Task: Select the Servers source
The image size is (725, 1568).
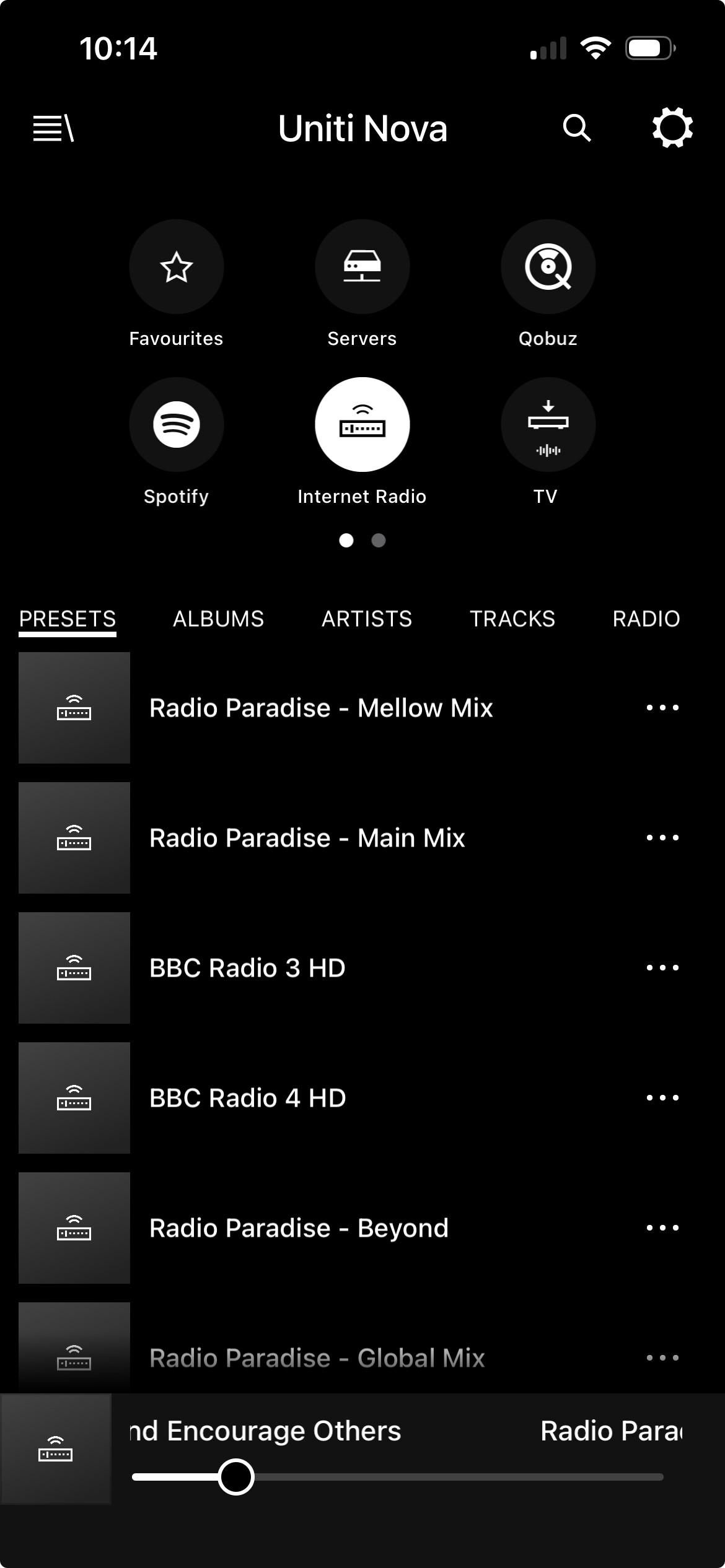Action: point(362,267)
